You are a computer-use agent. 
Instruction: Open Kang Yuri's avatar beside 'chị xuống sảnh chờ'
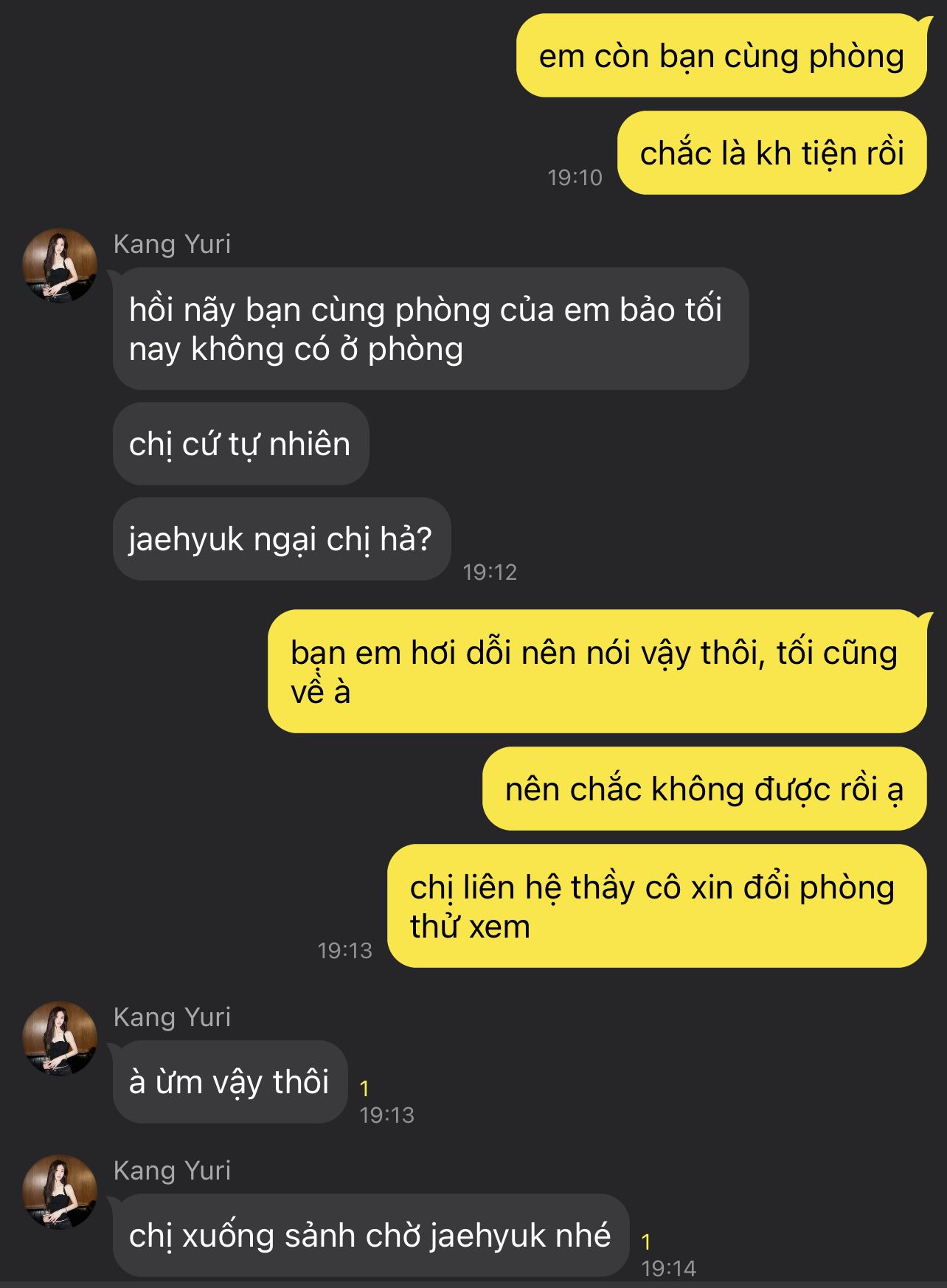pos(60,1191)
